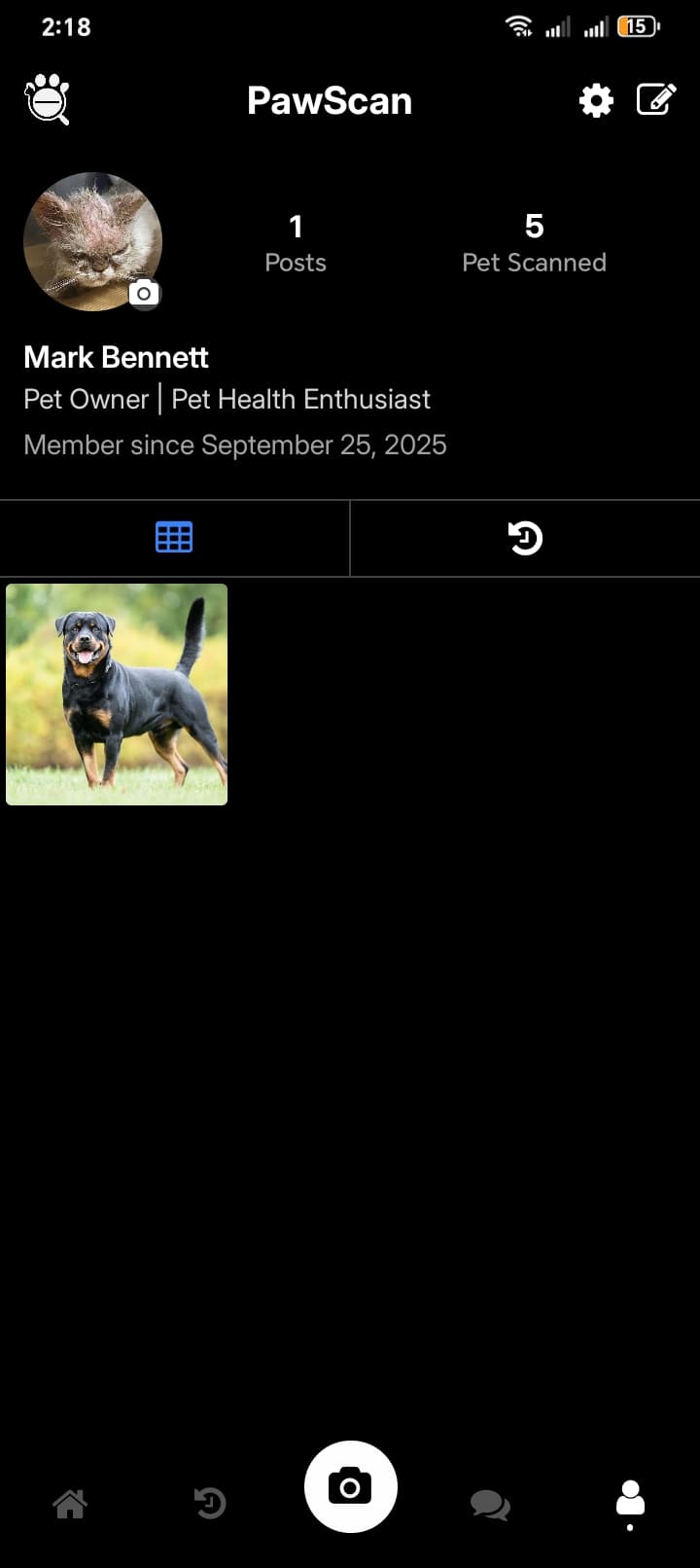
Task: Open the scan history clock icon
Action: pyautogui.click(x=525, y=538)
